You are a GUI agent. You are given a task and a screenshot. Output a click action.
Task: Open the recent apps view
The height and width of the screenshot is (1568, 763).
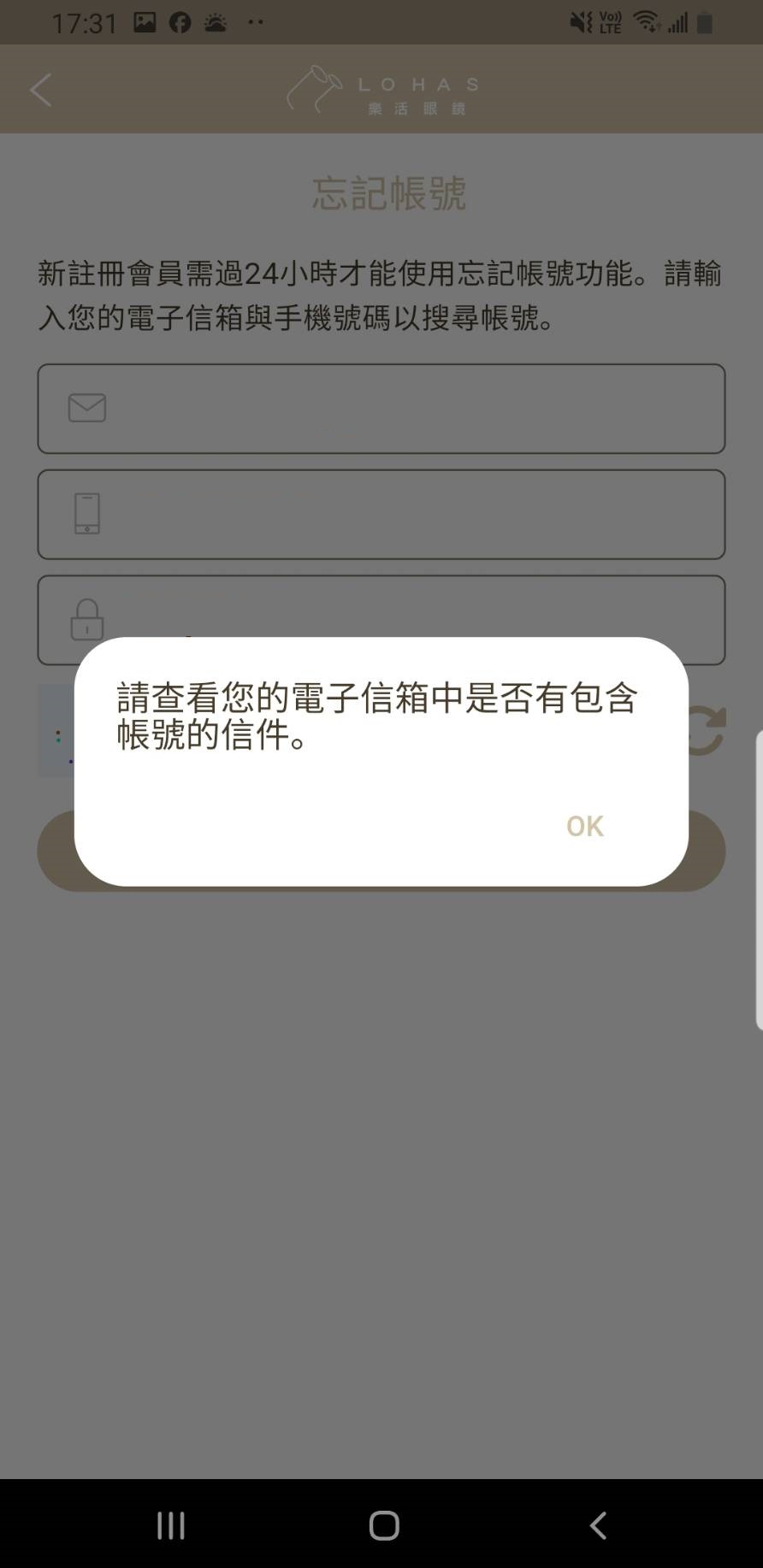click(171, 1525)
